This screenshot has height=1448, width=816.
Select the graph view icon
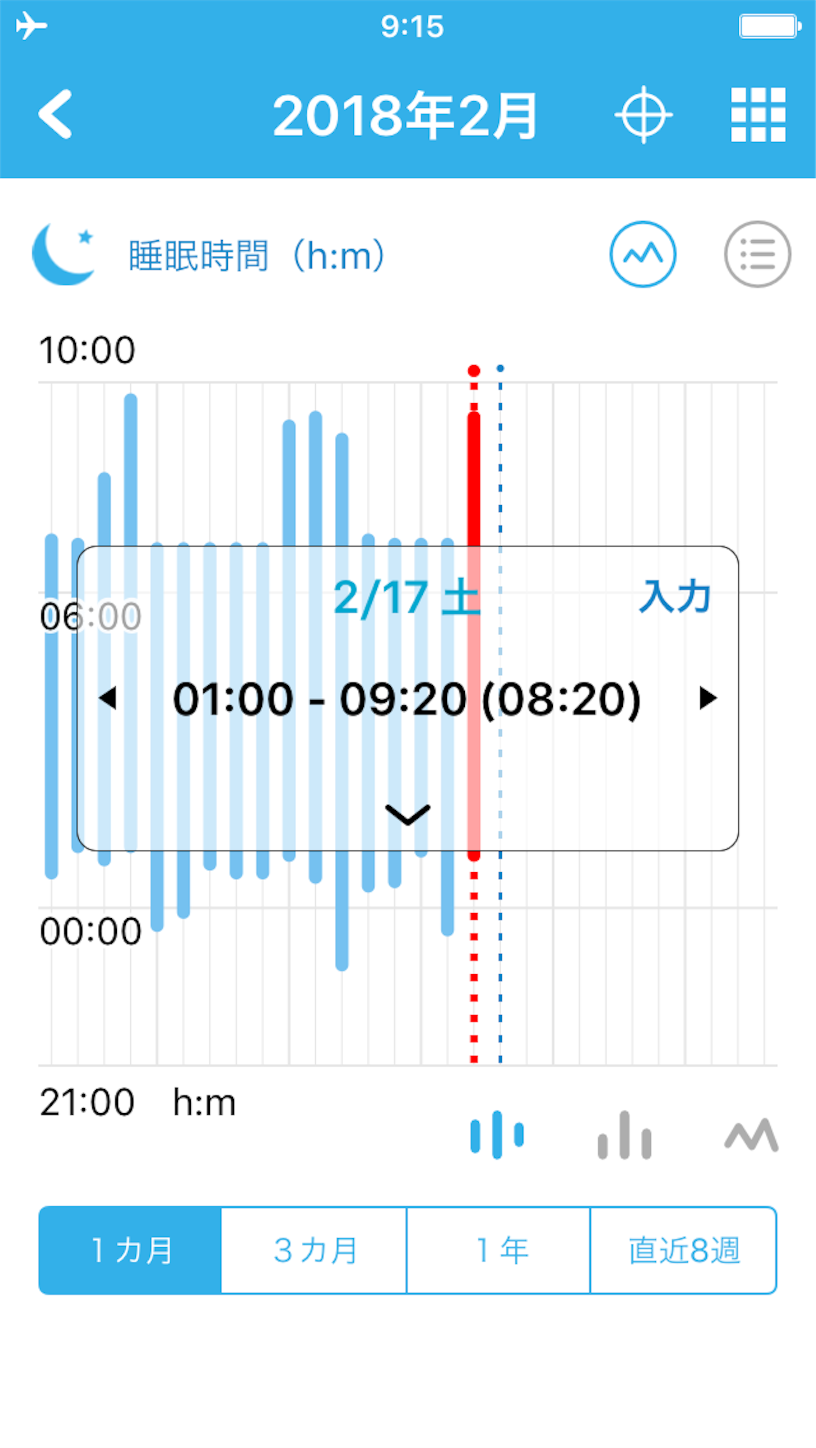pyautogui.click(x=643, y=254)
